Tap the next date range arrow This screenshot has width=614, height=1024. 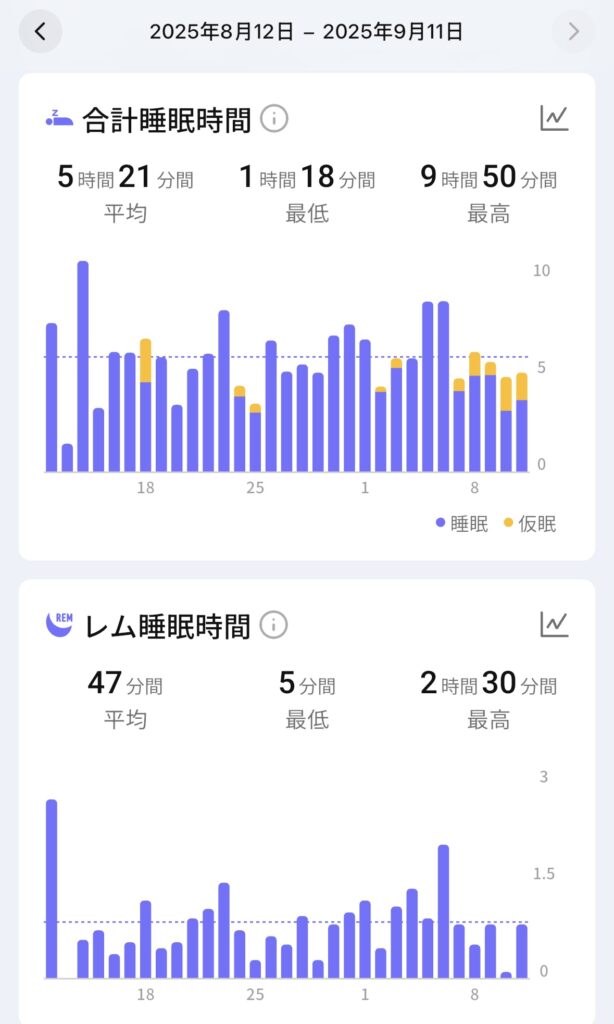pos(574,31)
